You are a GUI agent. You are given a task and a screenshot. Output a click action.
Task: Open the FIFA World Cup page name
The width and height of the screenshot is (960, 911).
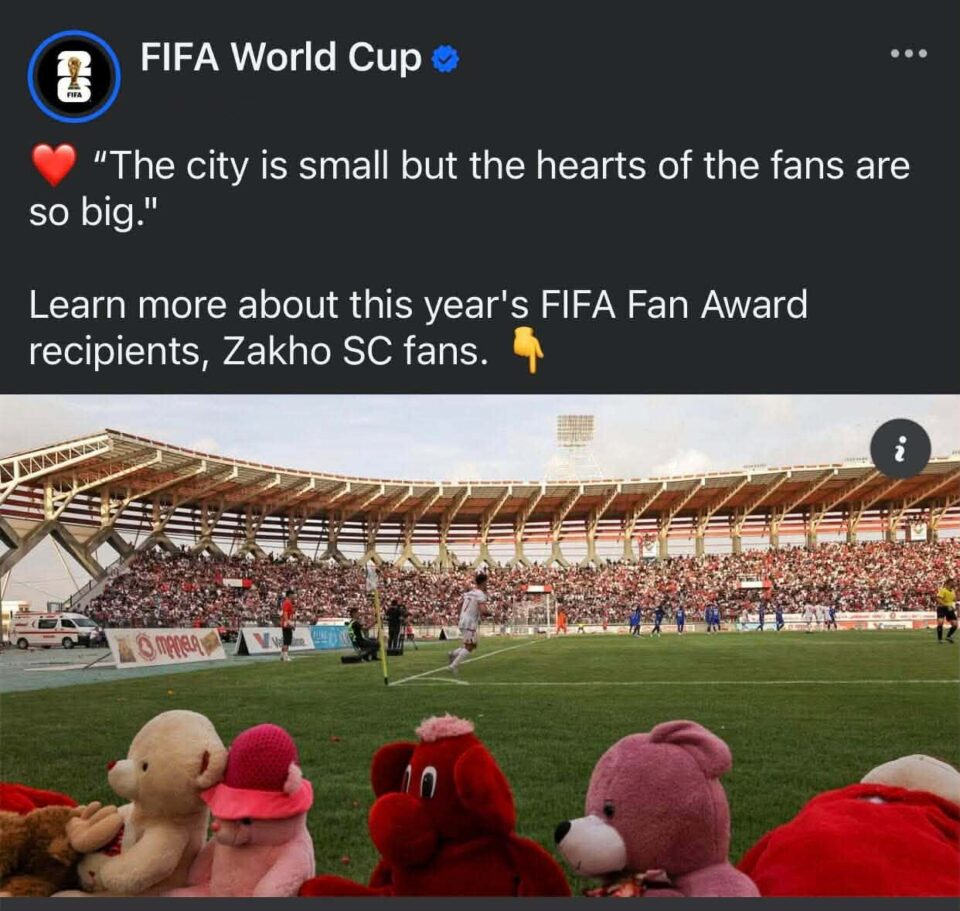pyautogui.click(x=280, y=59)
